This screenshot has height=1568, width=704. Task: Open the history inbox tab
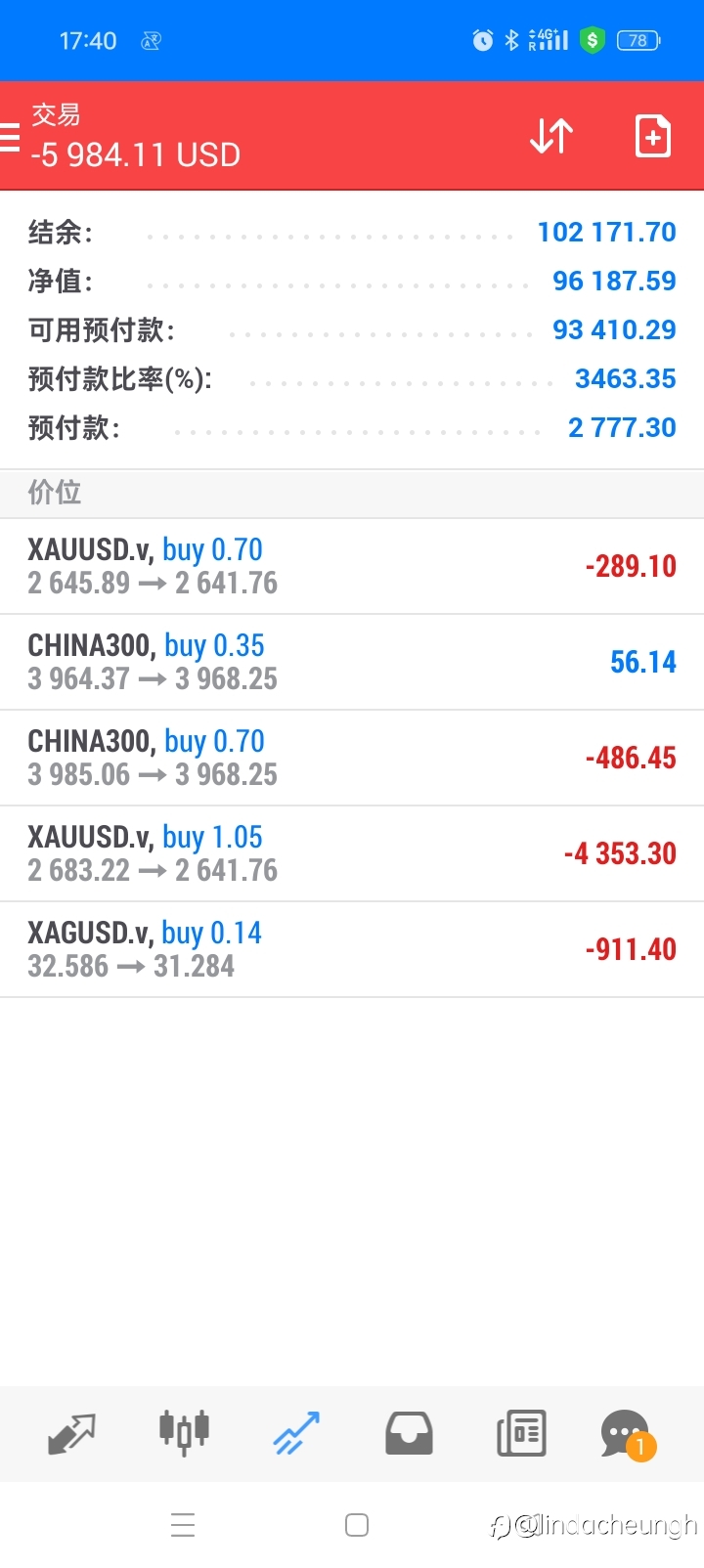click(409, 1434)
